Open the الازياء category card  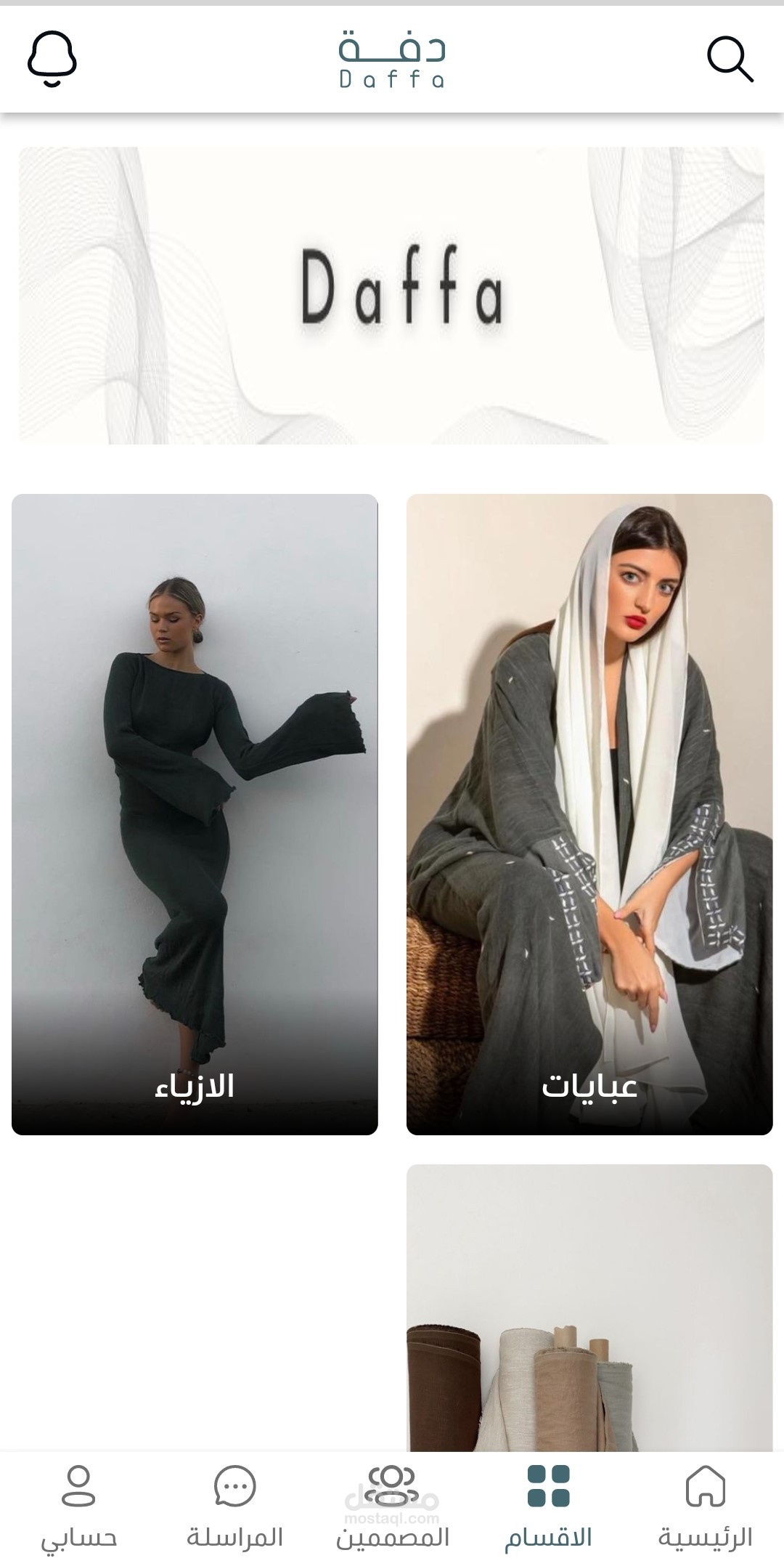(x=195, y=814)
